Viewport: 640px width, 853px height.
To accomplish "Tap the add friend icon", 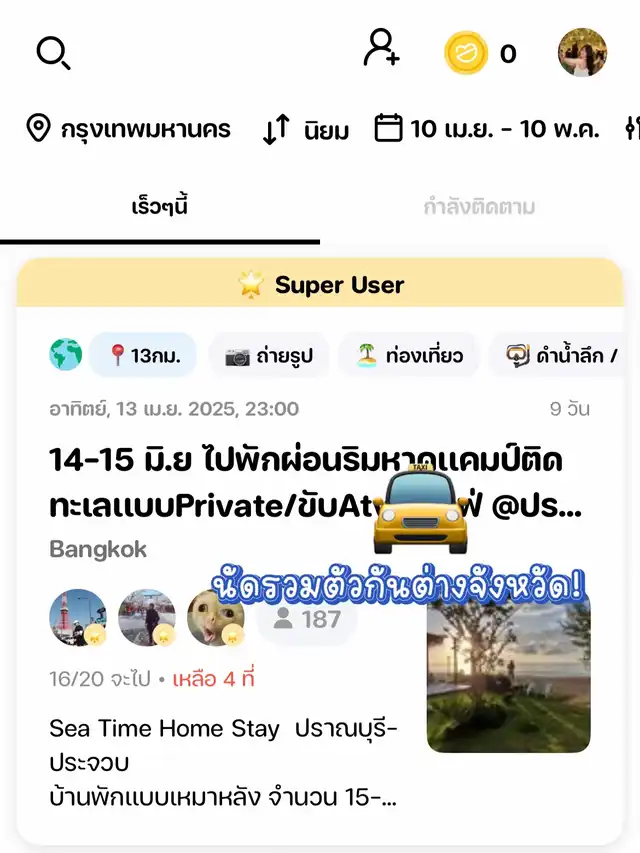I will point(381,48).
